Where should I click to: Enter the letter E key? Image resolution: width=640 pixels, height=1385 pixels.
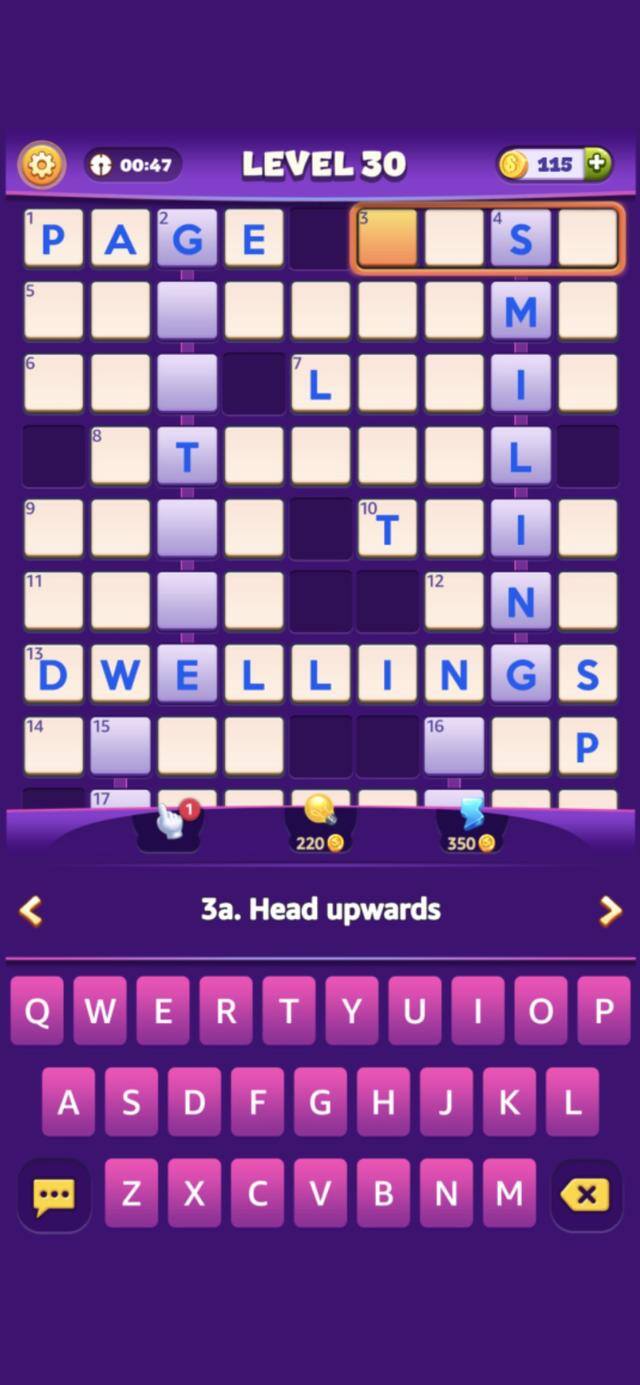click(x=163, y=1011)
